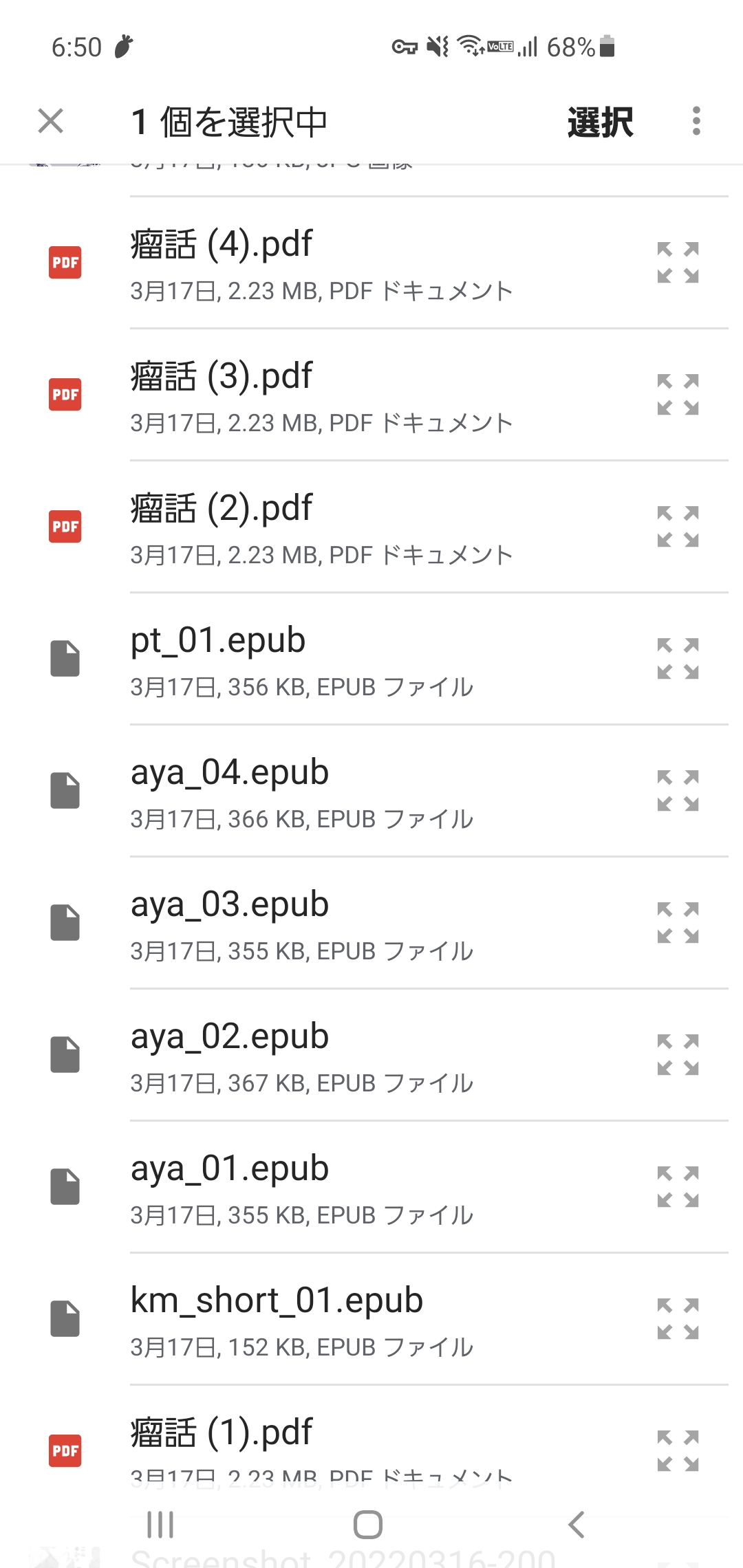Tap preview icon for pt_01.epub
743x1568 pixels.
678,659
